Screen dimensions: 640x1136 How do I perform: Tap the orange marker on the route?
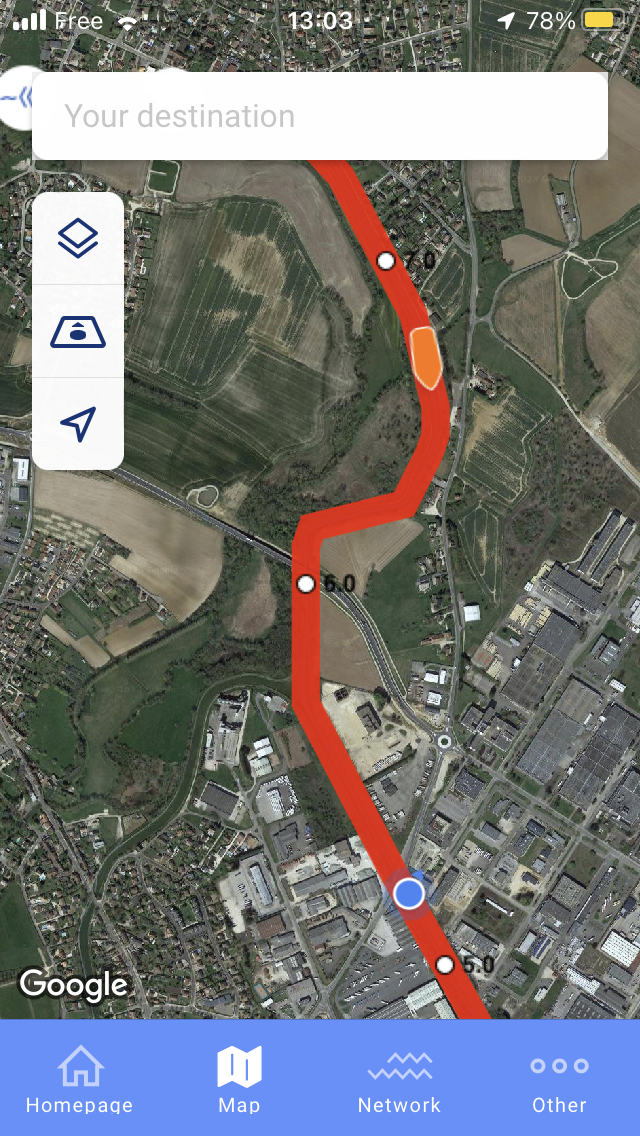[425, 357]
